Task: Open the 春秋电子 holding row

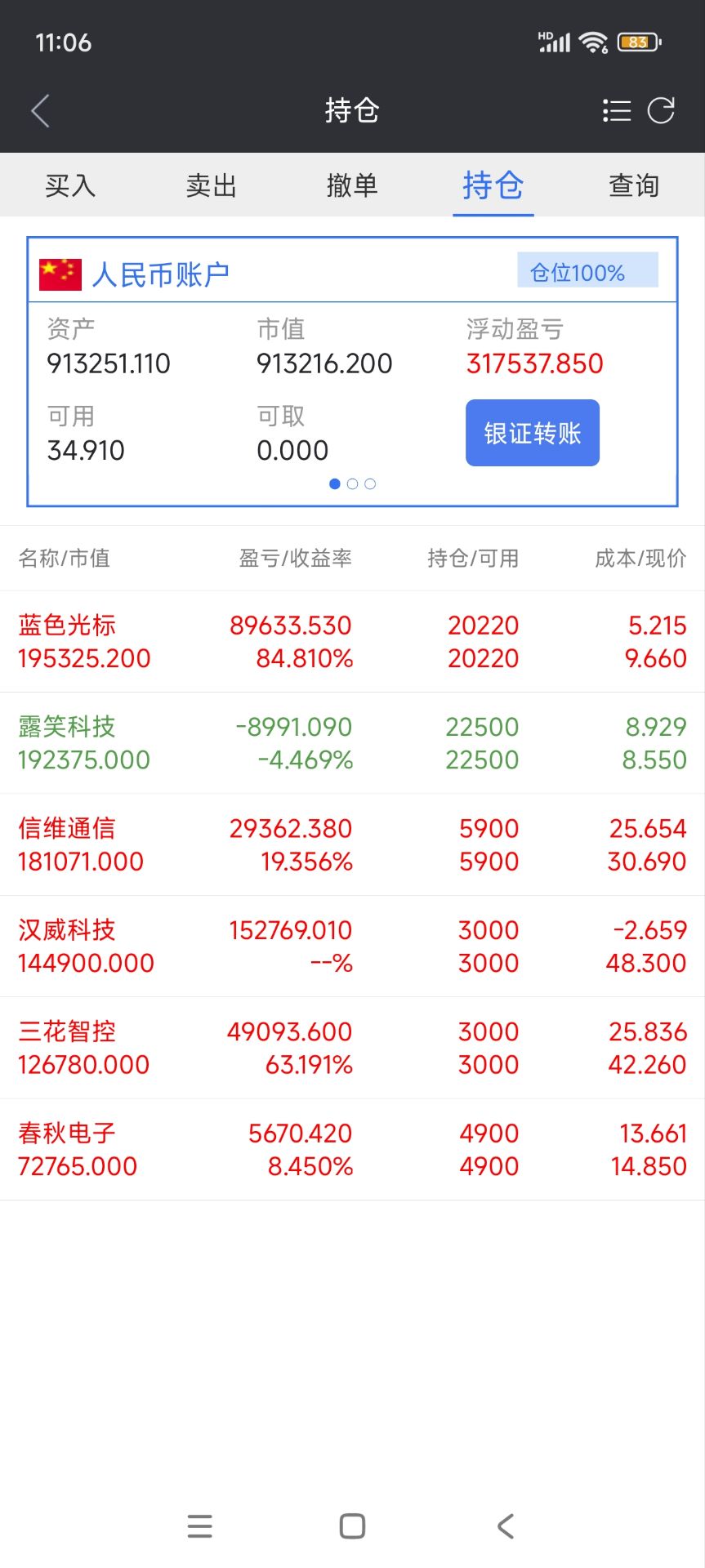Action: click(x=352, y=1150)
